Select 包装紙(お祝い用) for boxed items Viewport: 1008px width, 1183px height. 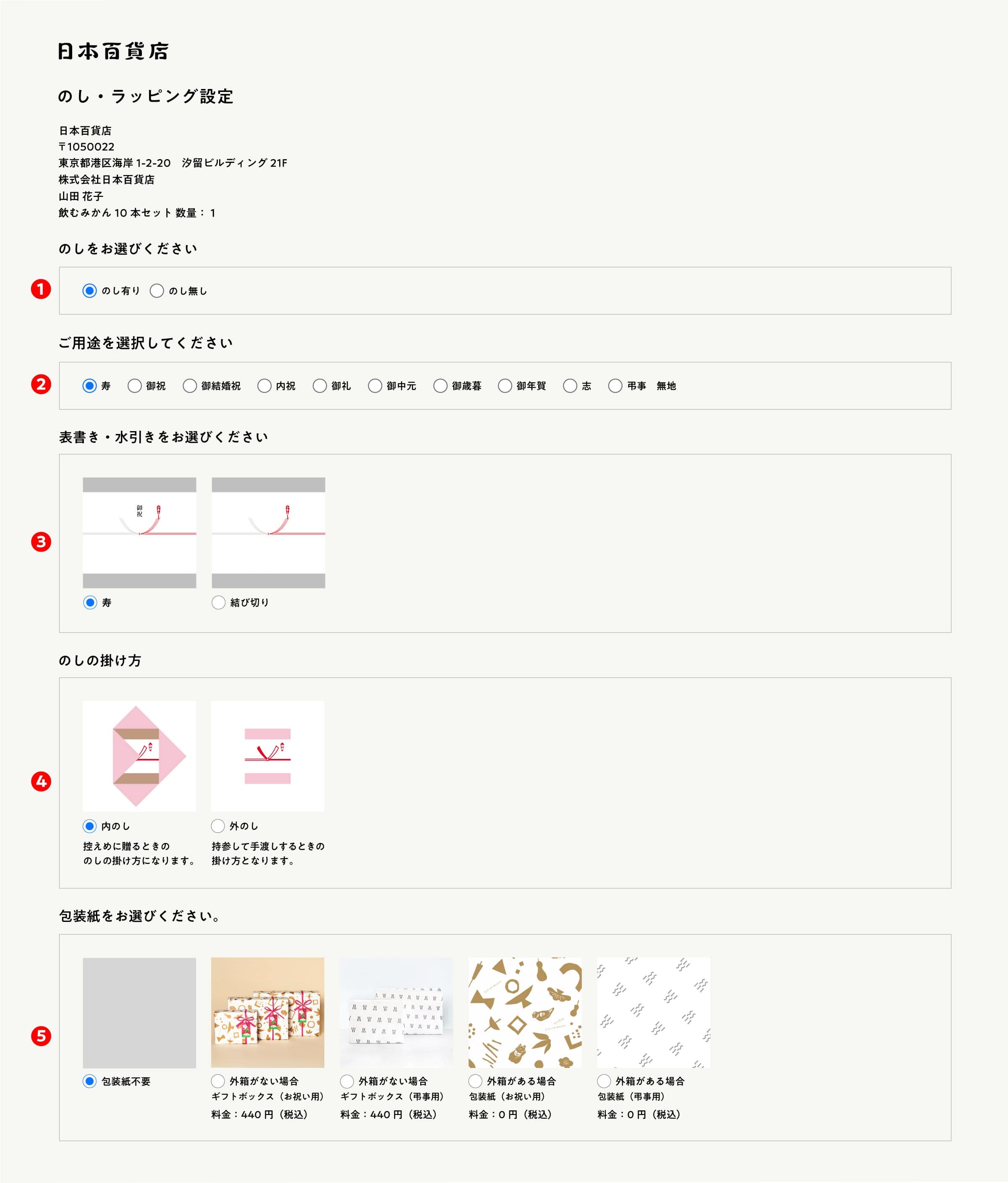click(475, 1081)
